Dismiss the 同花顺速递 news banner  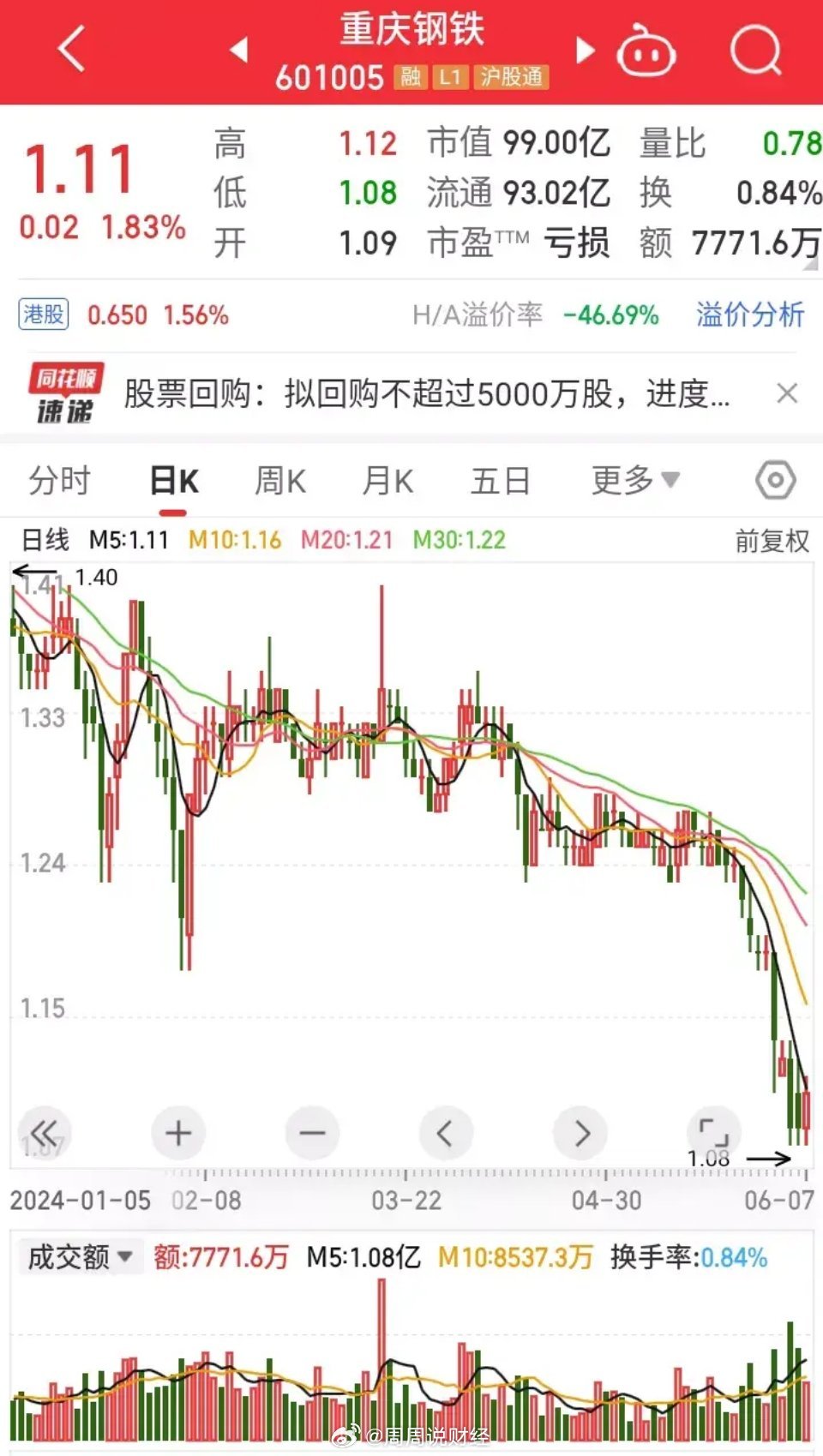click(787, 393)
